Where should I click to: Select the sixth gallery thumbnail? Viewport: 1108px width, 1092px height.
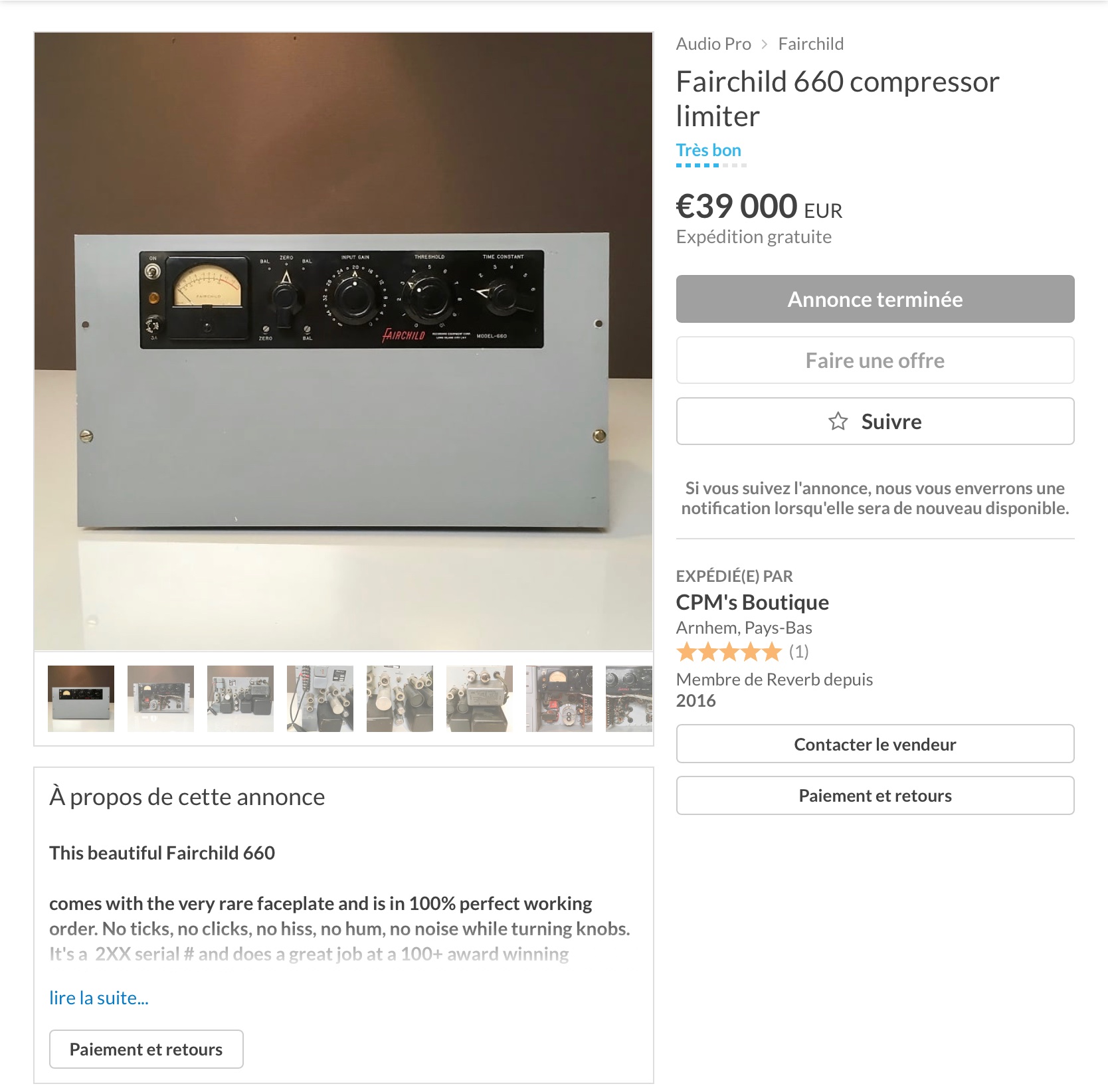pyautogui.click(x=480, y=699)
